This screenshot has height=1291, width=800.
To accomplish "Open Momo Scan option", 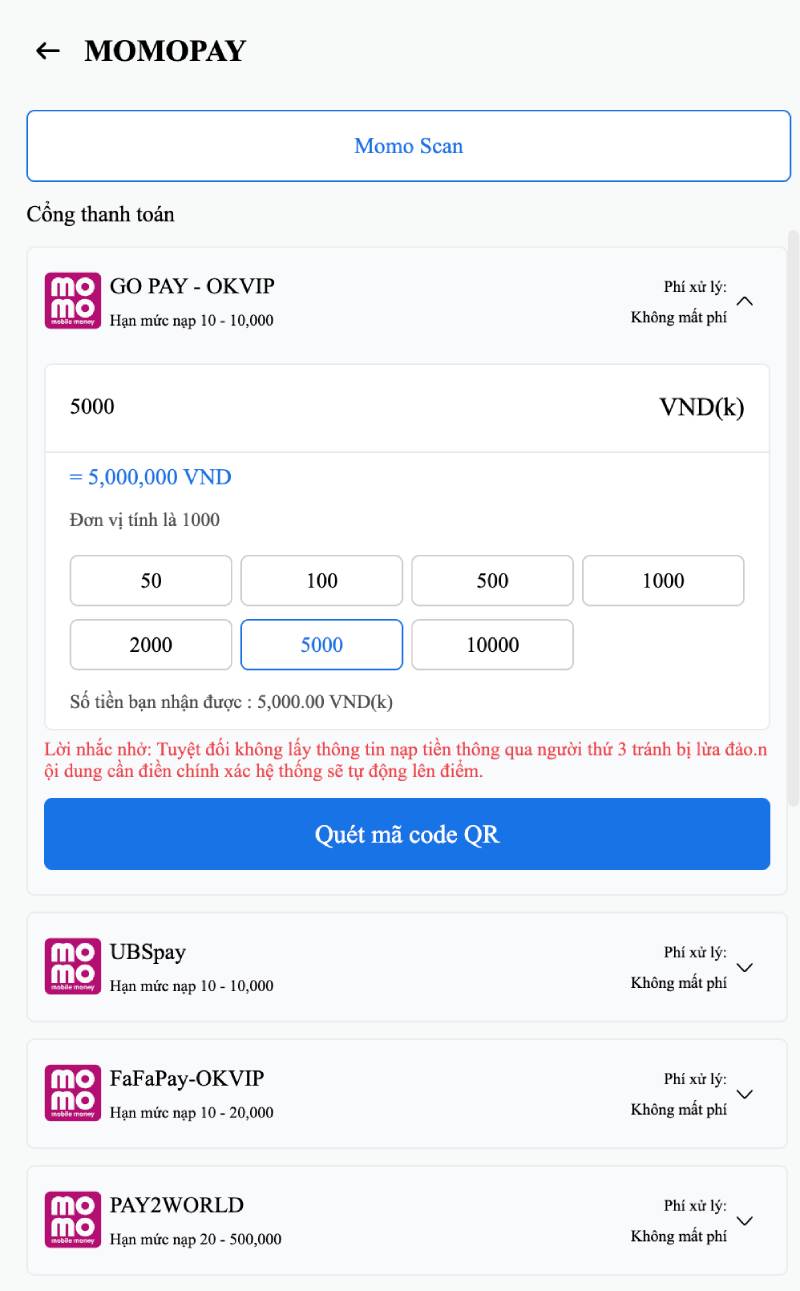I will click(408, 146).
